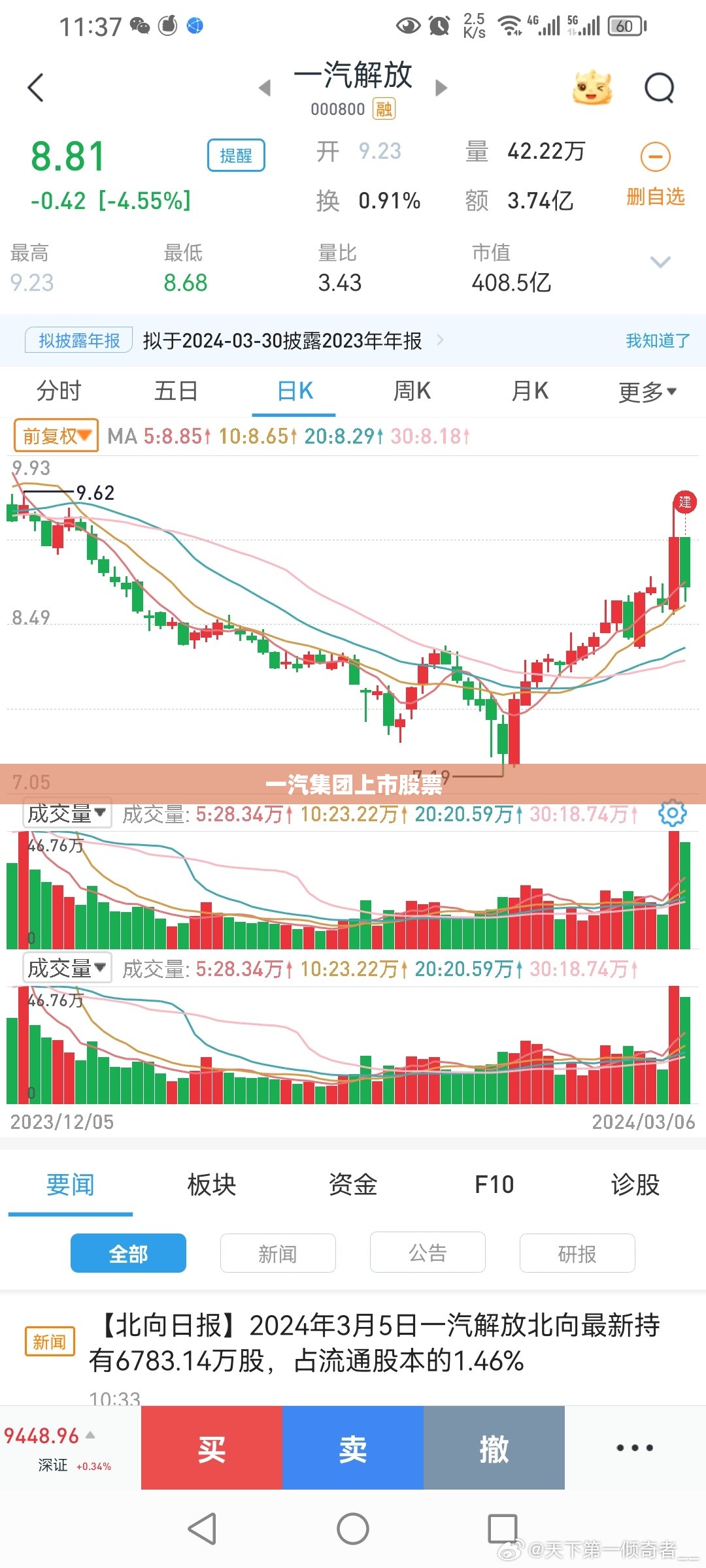Tap the red 买 buy button
Viewport: 706px width, 1568px height.
coord(212,1448)
